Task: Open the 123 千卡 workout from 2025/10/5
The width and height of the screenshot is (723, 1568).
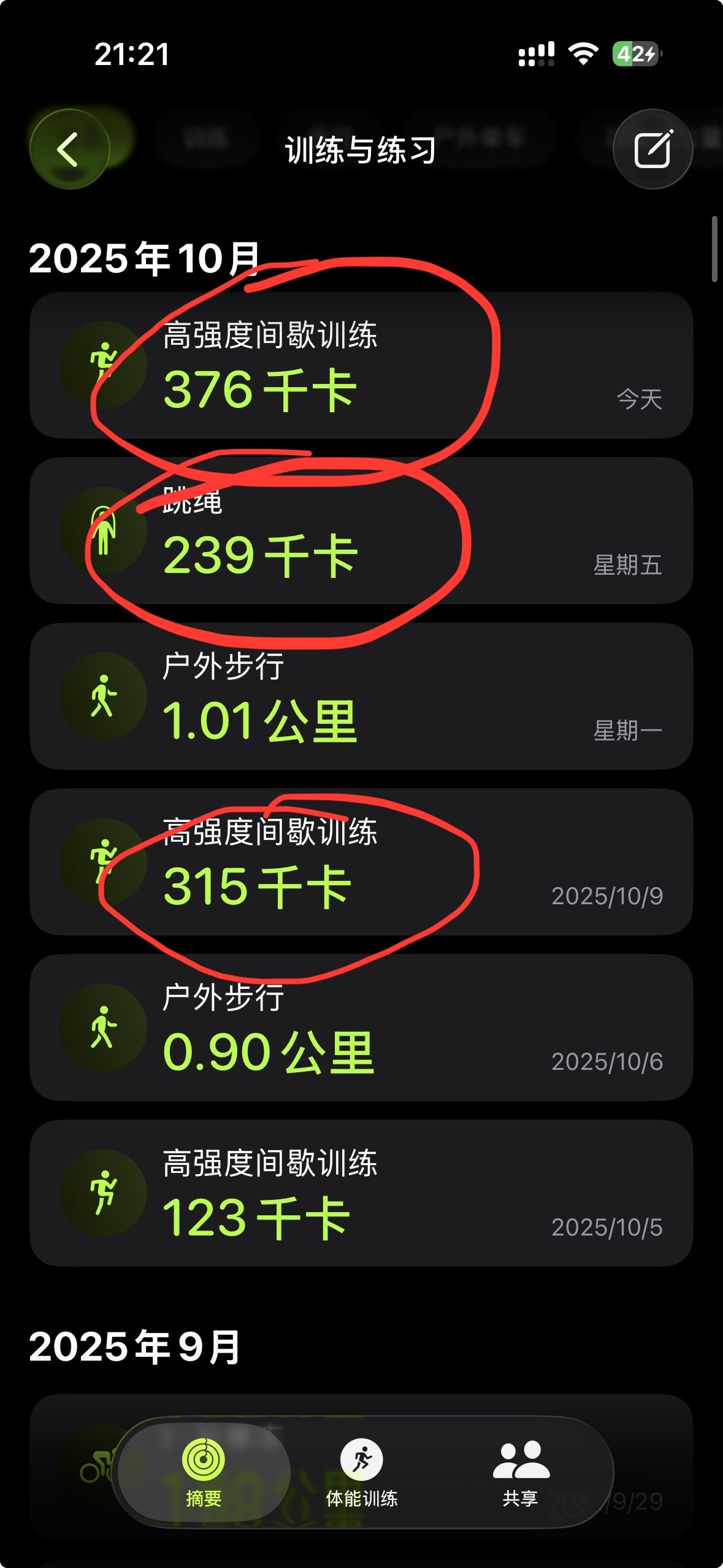Action: click(361, 1194)
